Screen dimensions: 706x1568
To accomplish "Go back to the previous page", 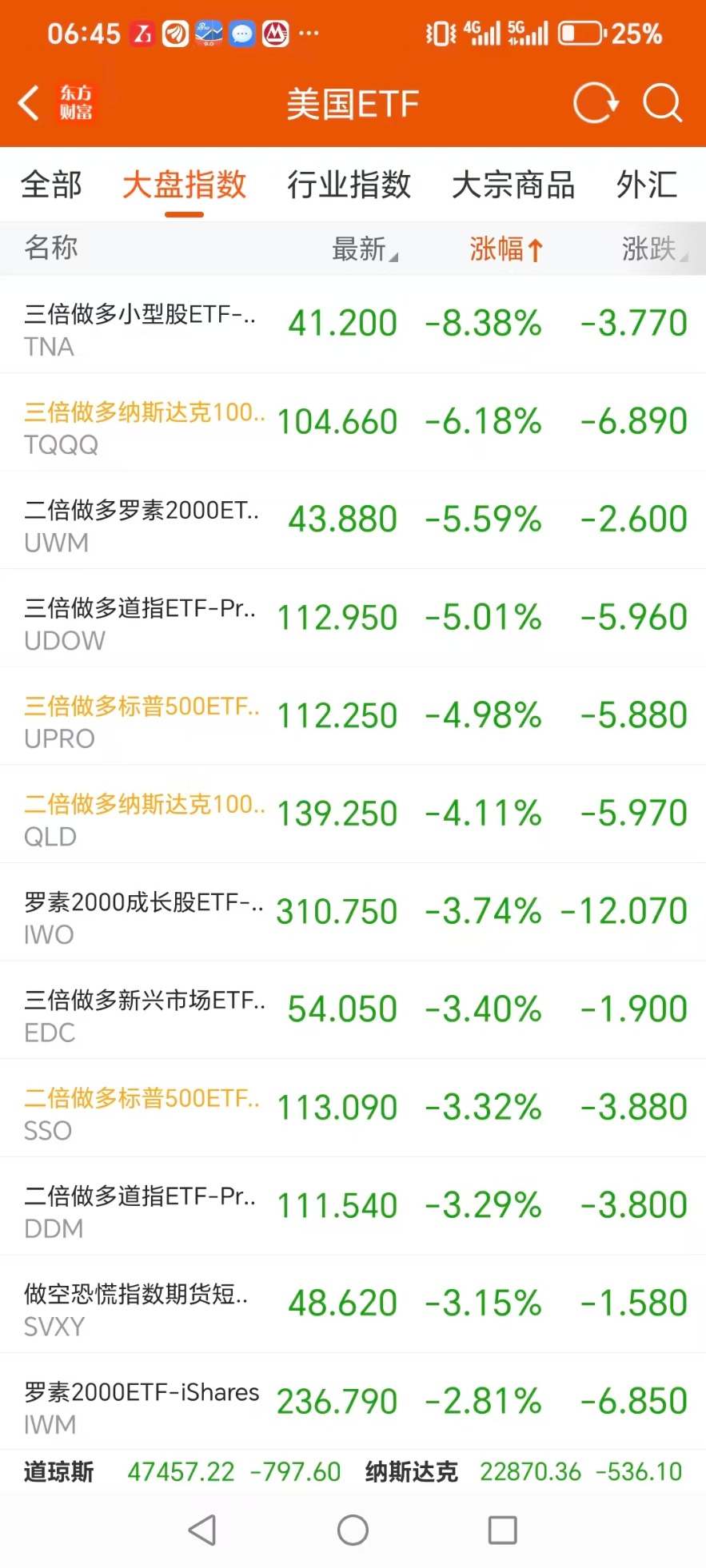I will pyautogui.click(x=30, y=103).
